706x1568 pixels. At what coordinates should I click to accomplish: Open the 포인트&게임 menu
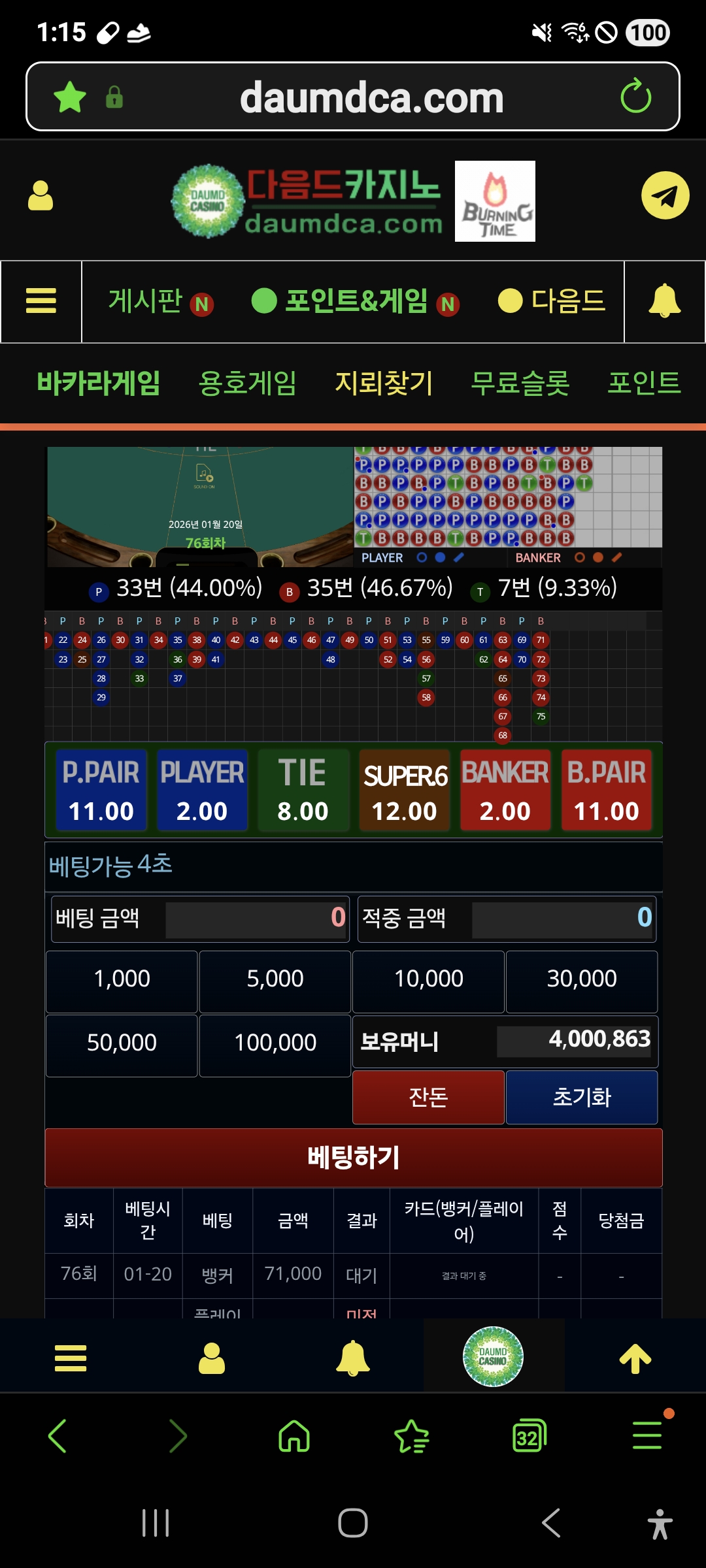click(x=356, y=301)
